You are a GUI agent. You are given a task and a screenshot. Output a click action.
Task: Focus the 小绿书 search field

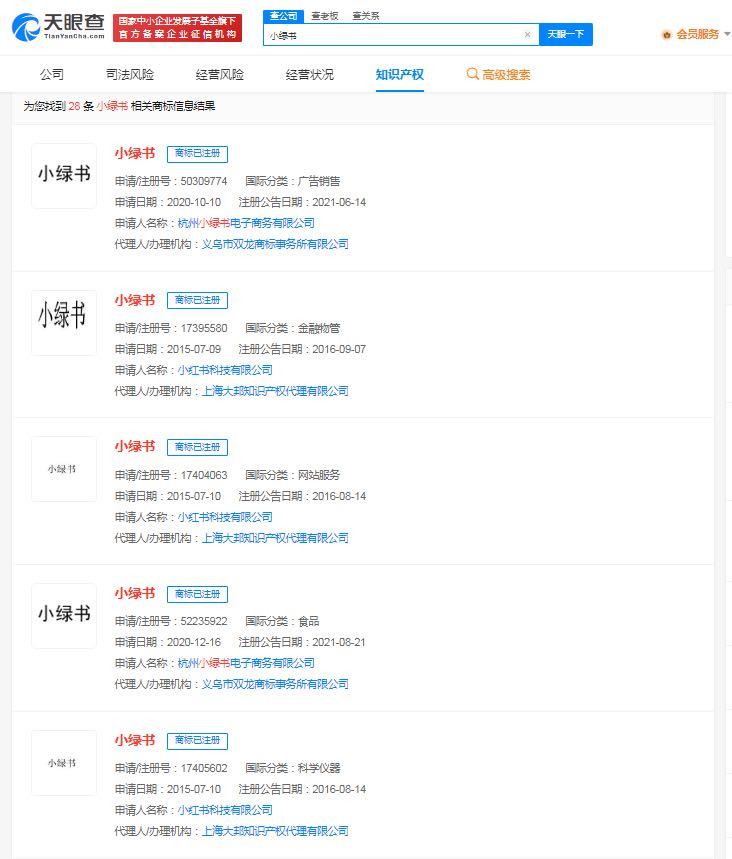click(390, 35)
